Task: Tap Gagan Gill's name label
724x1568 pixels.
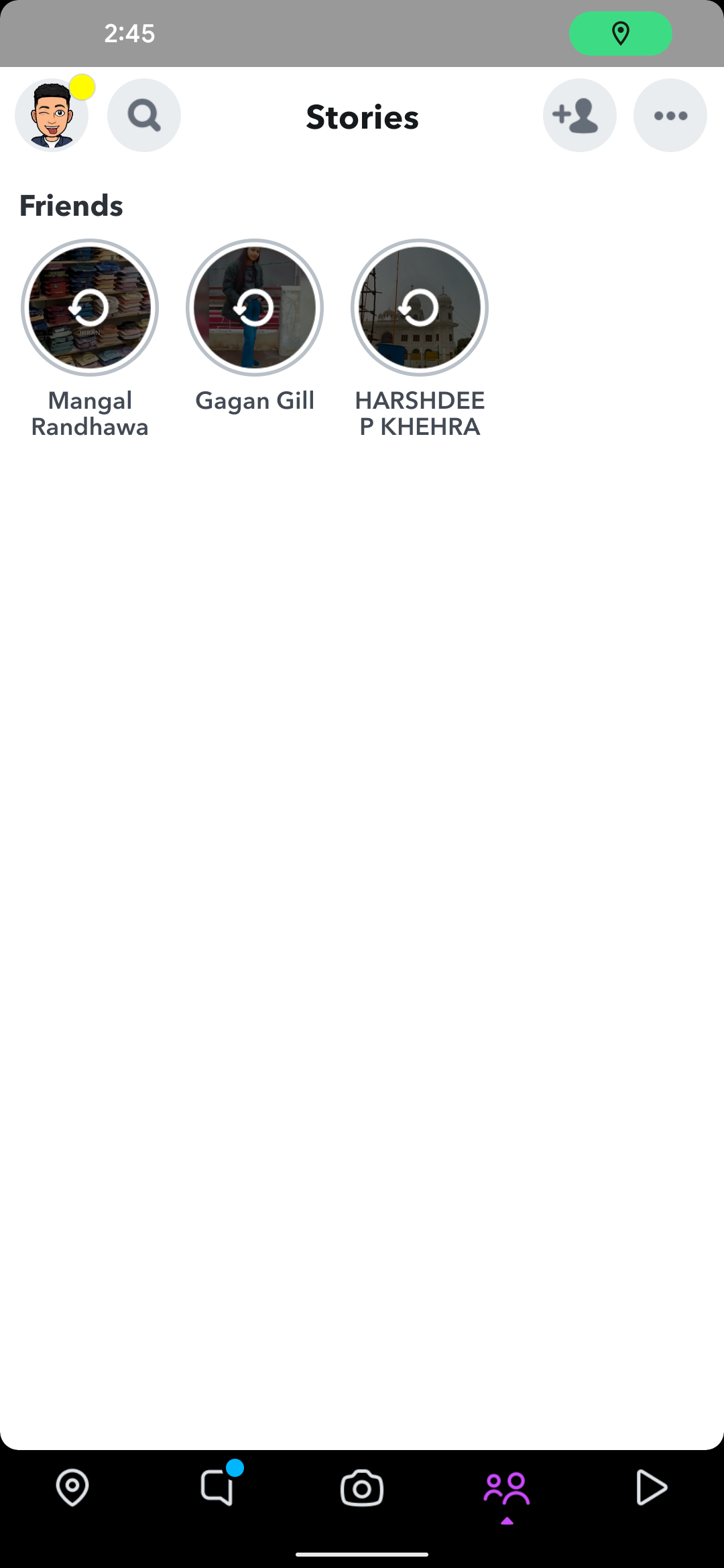Action: coord(254,401)
